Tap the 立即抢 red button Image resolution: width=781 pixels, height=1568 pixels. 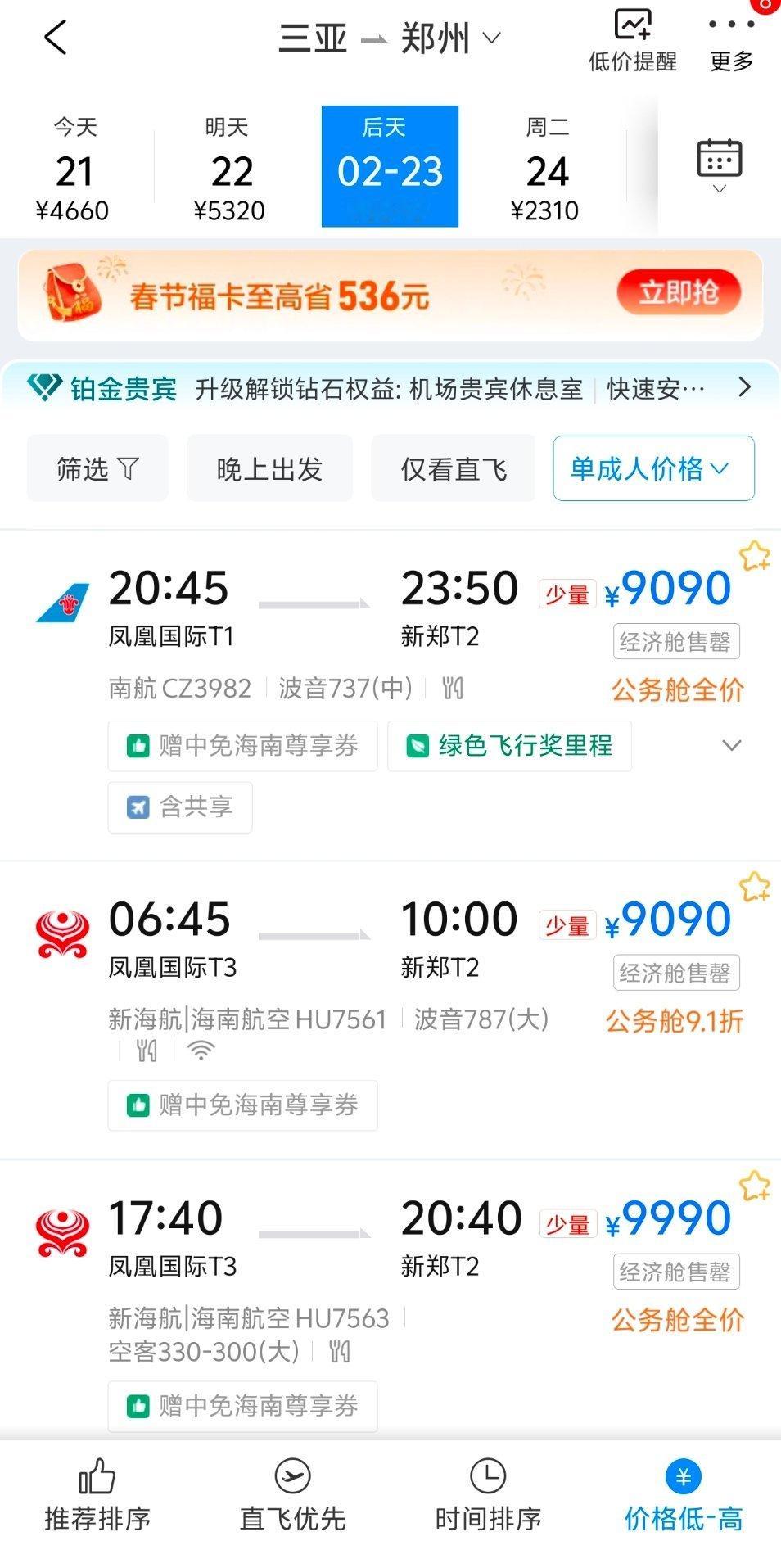(679, 292)
